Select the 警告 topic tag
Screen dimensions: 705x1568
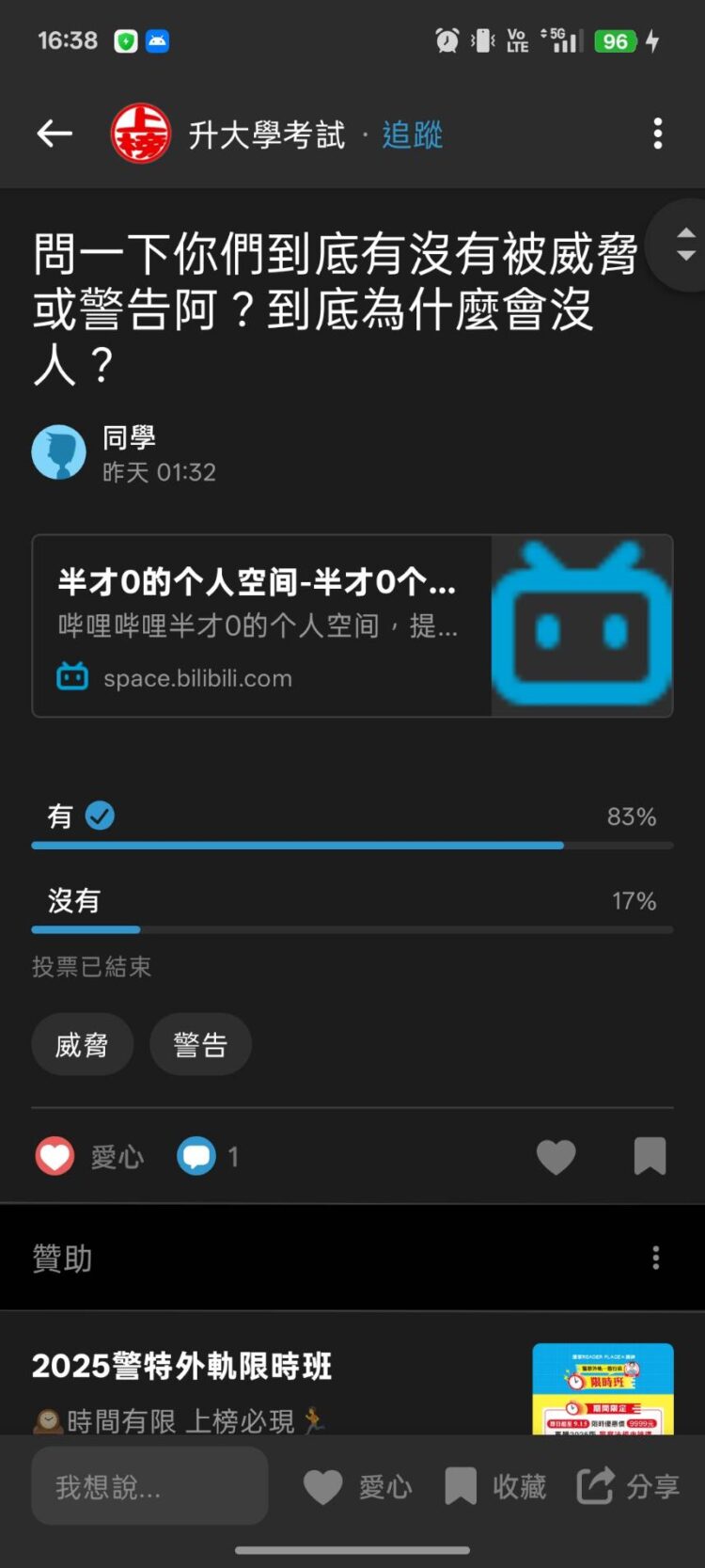(200, 1044)
